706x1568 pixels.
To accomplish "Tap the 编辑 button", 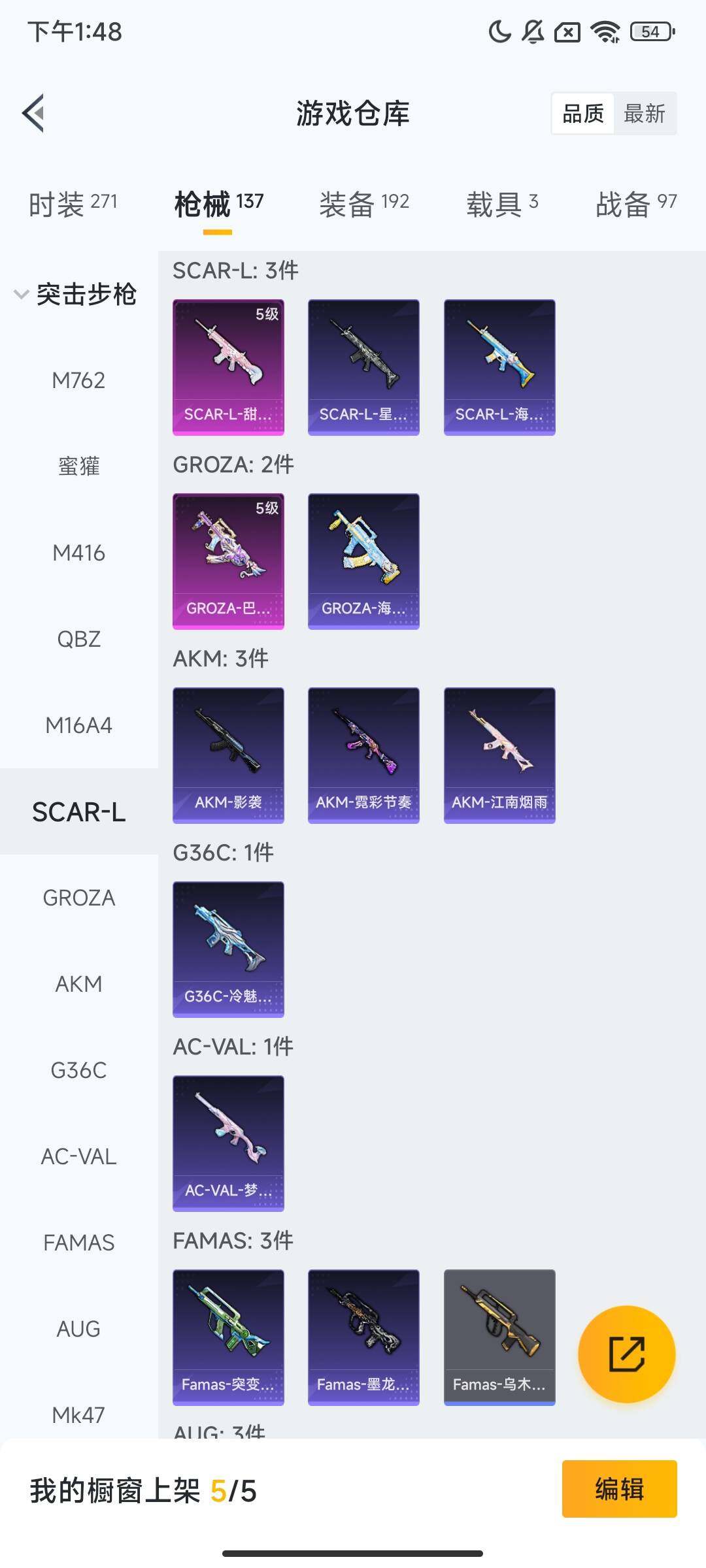I will (619, 1489).
